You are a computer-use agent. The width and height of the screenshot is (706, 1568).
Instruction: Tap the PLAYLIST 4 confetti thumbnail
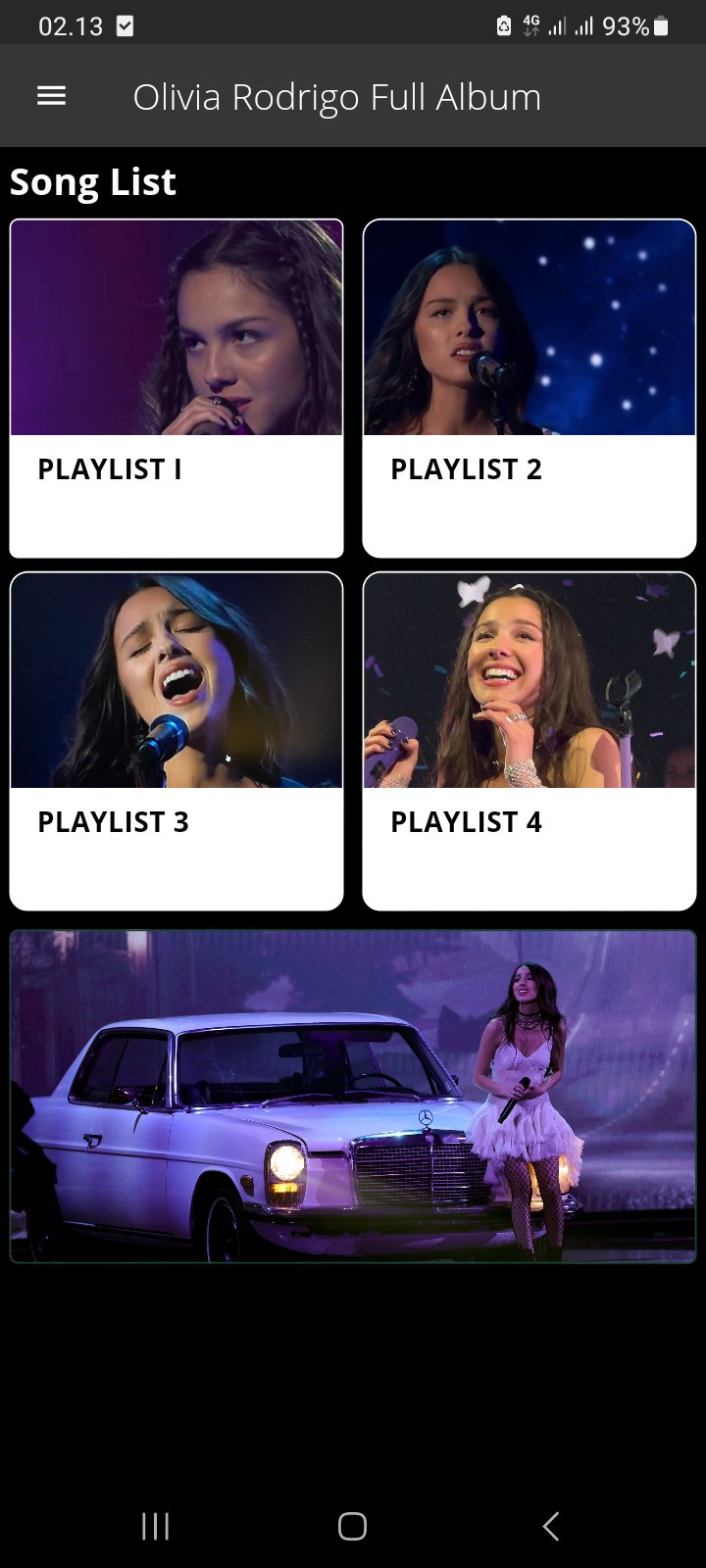click(x=529, y=680)
